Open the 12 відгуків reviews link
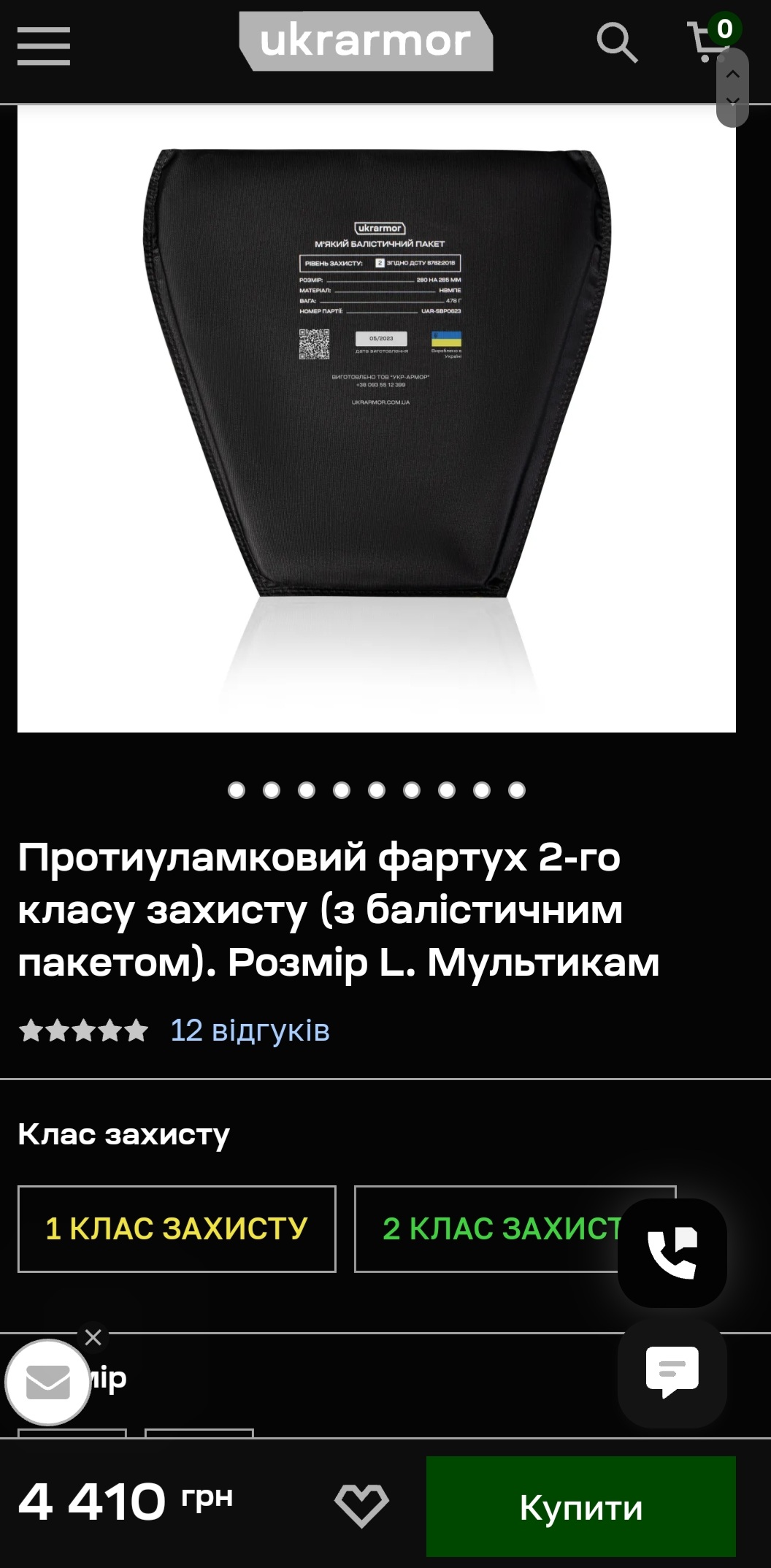The height and width of the screenshot is (1568, 771). (250, 1030)
